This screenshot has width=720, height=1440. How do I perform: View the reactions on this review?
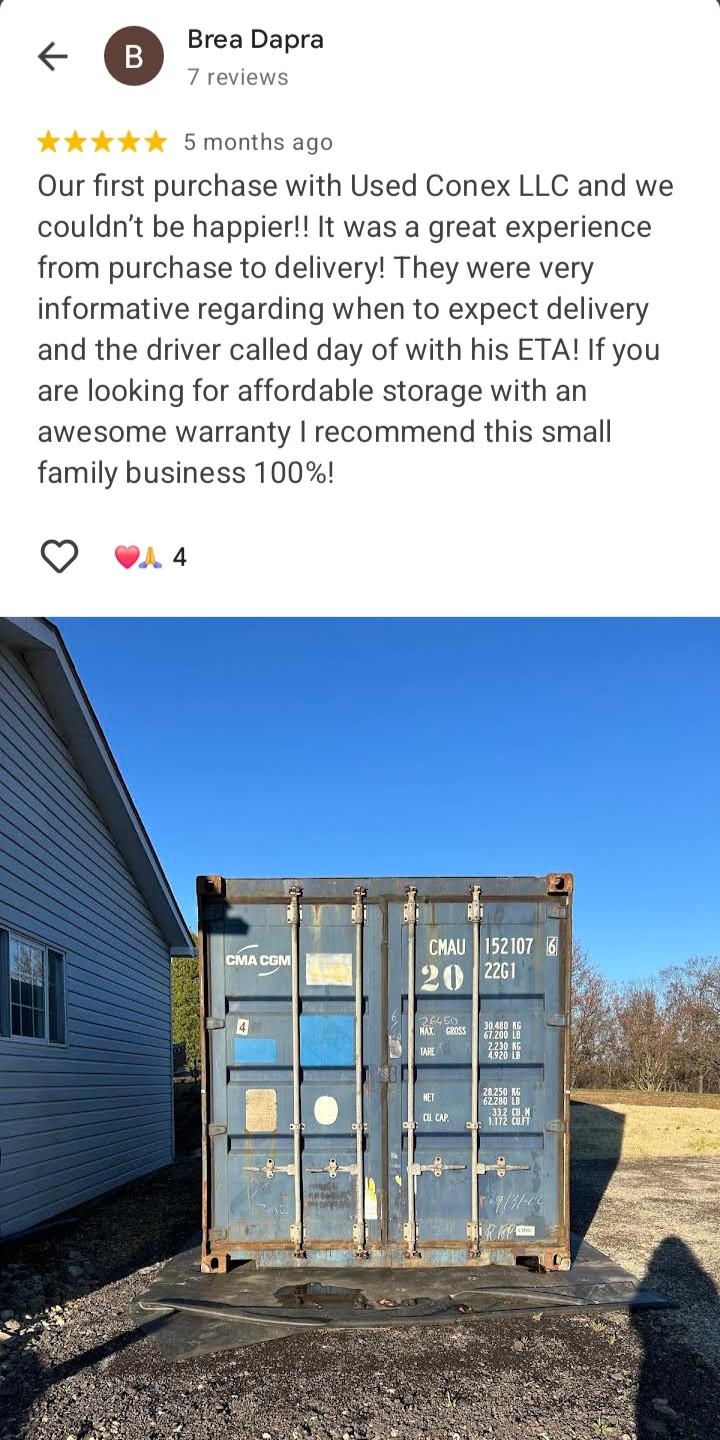(x=150, y=557)
